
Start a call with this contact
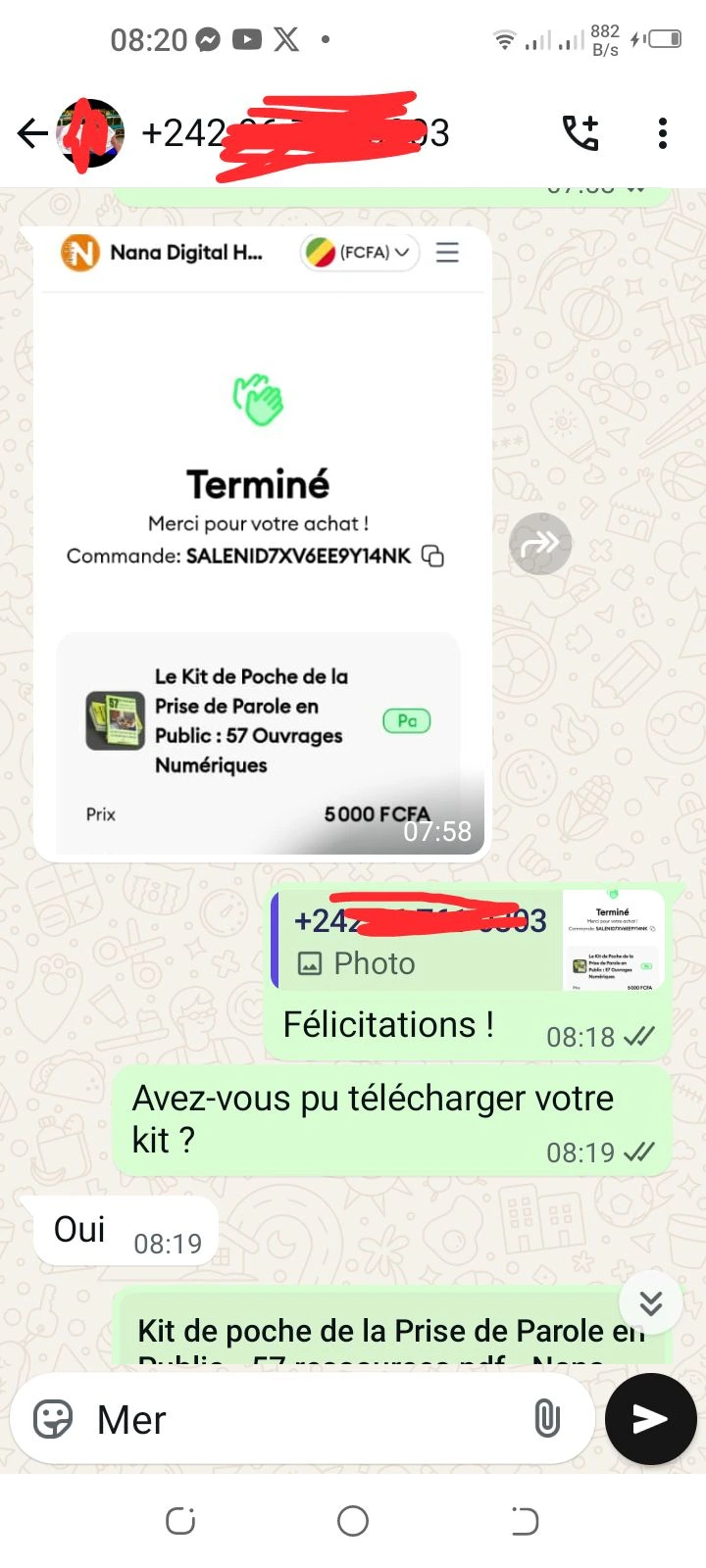580,133
